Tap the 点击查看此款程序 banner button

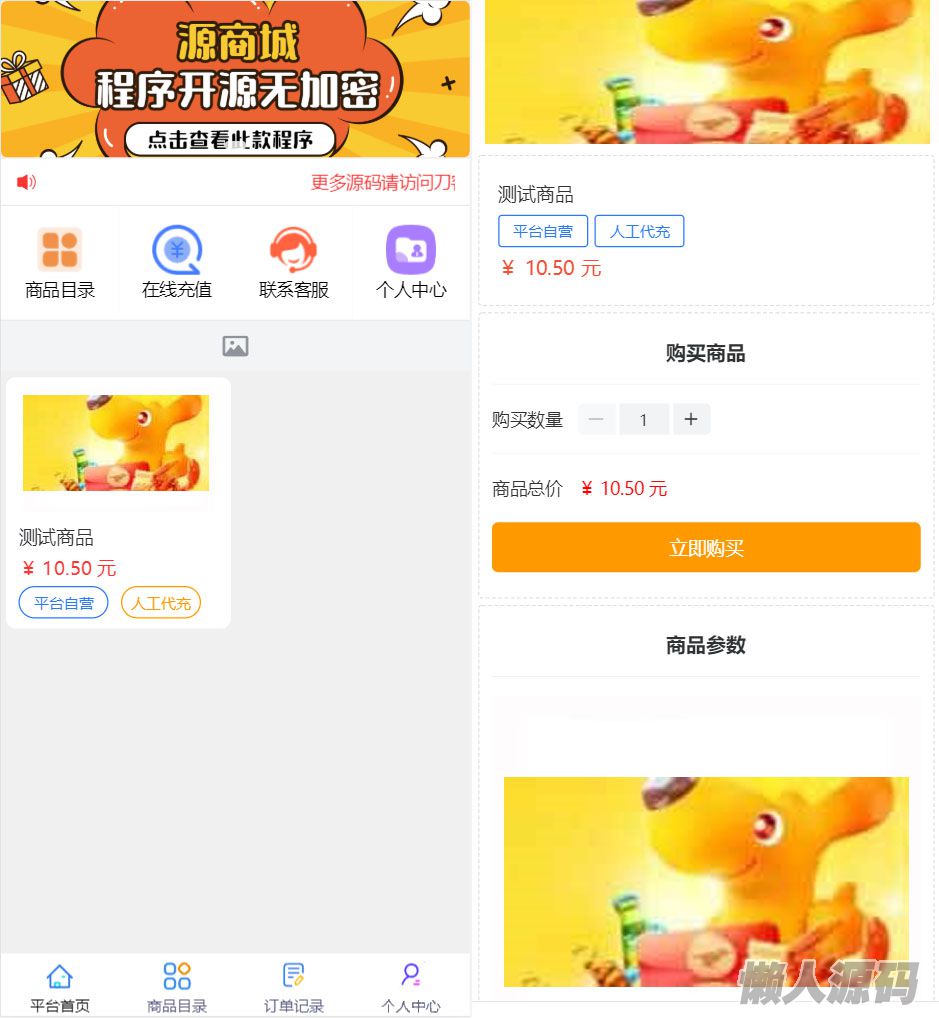pos(230,140)
